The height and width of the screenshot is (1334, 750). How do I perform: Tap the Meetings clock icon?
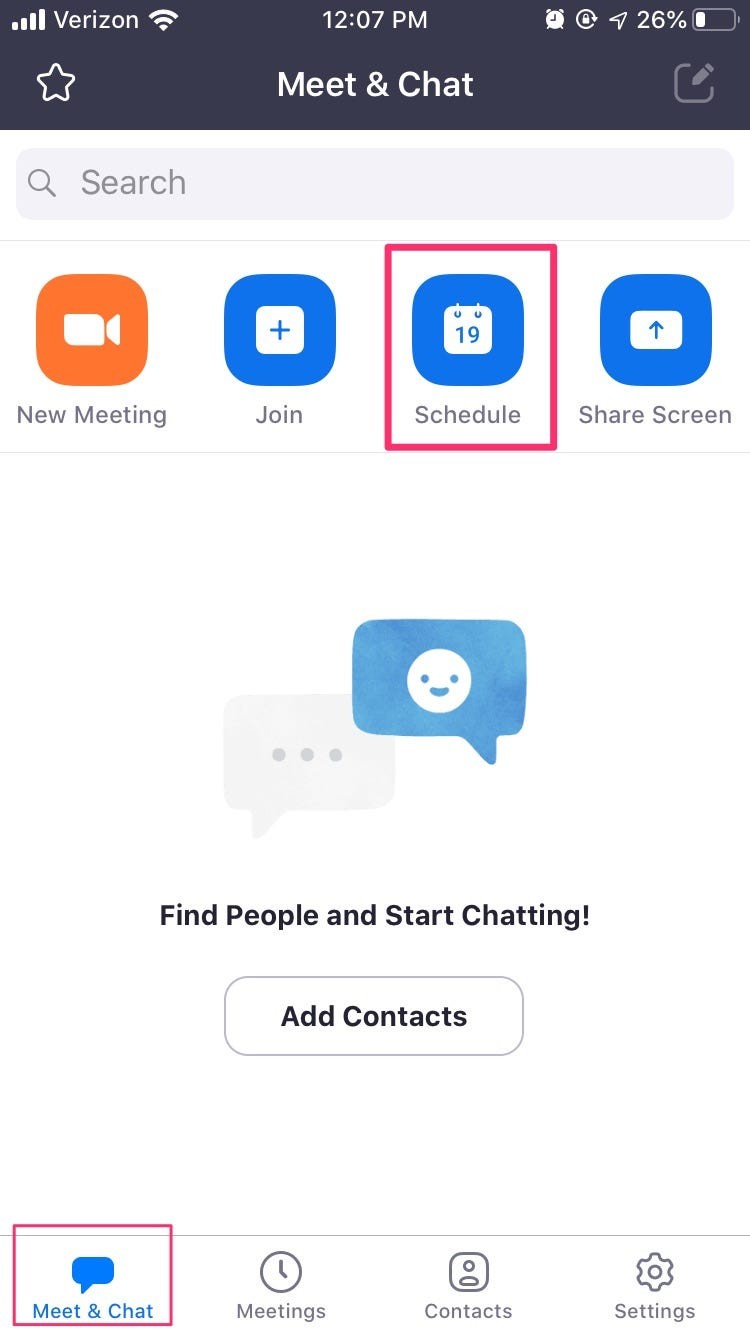pyautogui.click(x=281, y=1271)
